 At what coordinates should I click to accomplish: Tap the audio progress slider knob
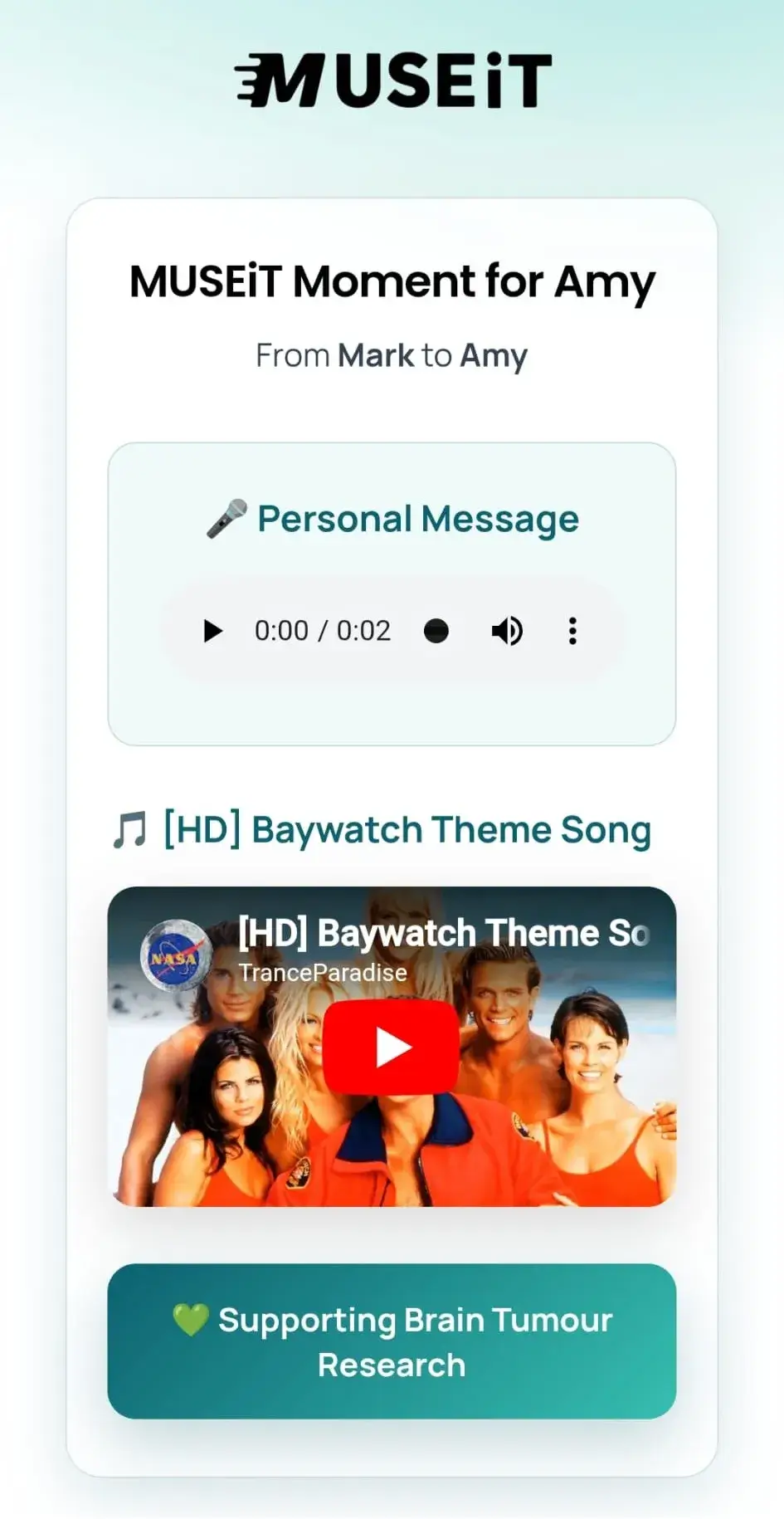(436, 632)
